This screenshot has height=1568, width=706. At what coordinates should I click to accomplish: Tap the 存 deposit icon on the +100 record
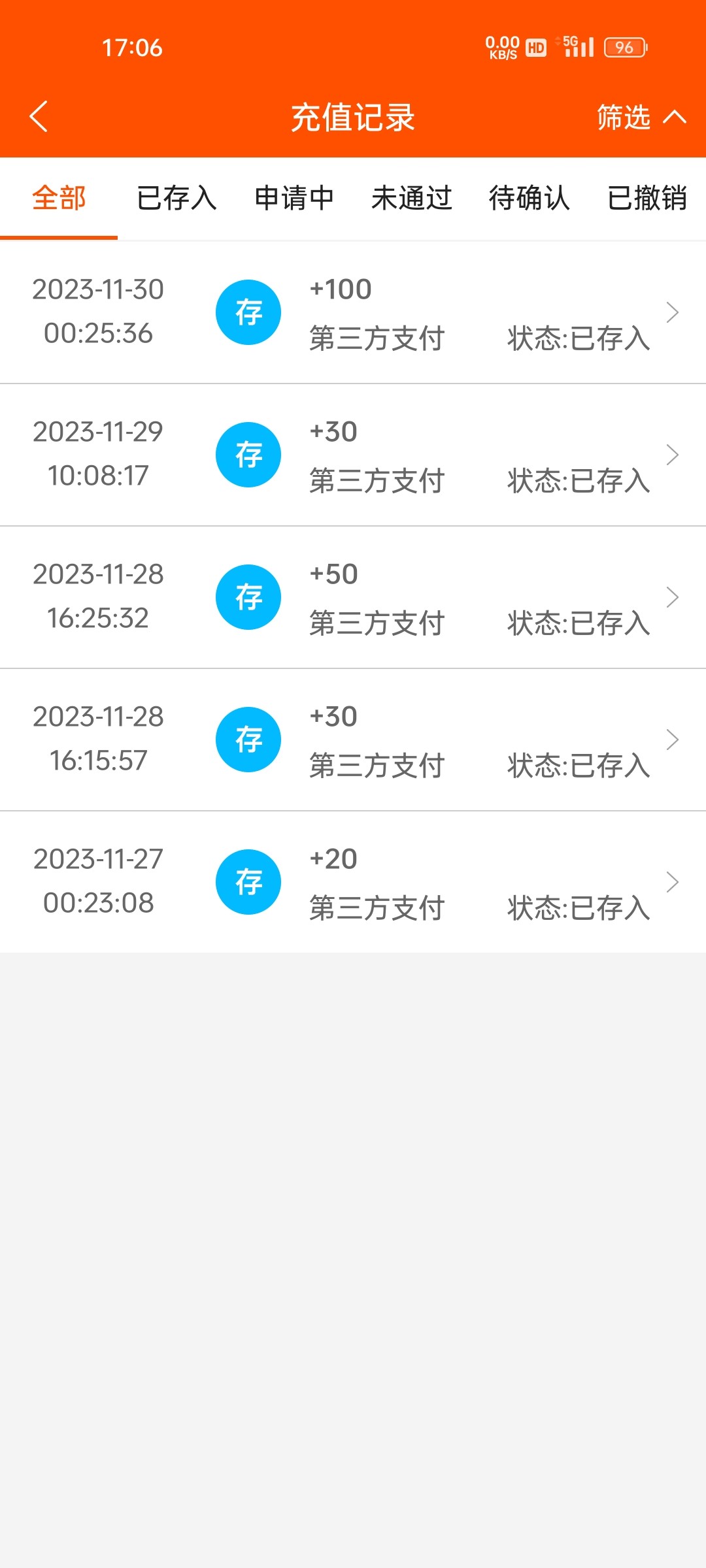pos(248,312)
